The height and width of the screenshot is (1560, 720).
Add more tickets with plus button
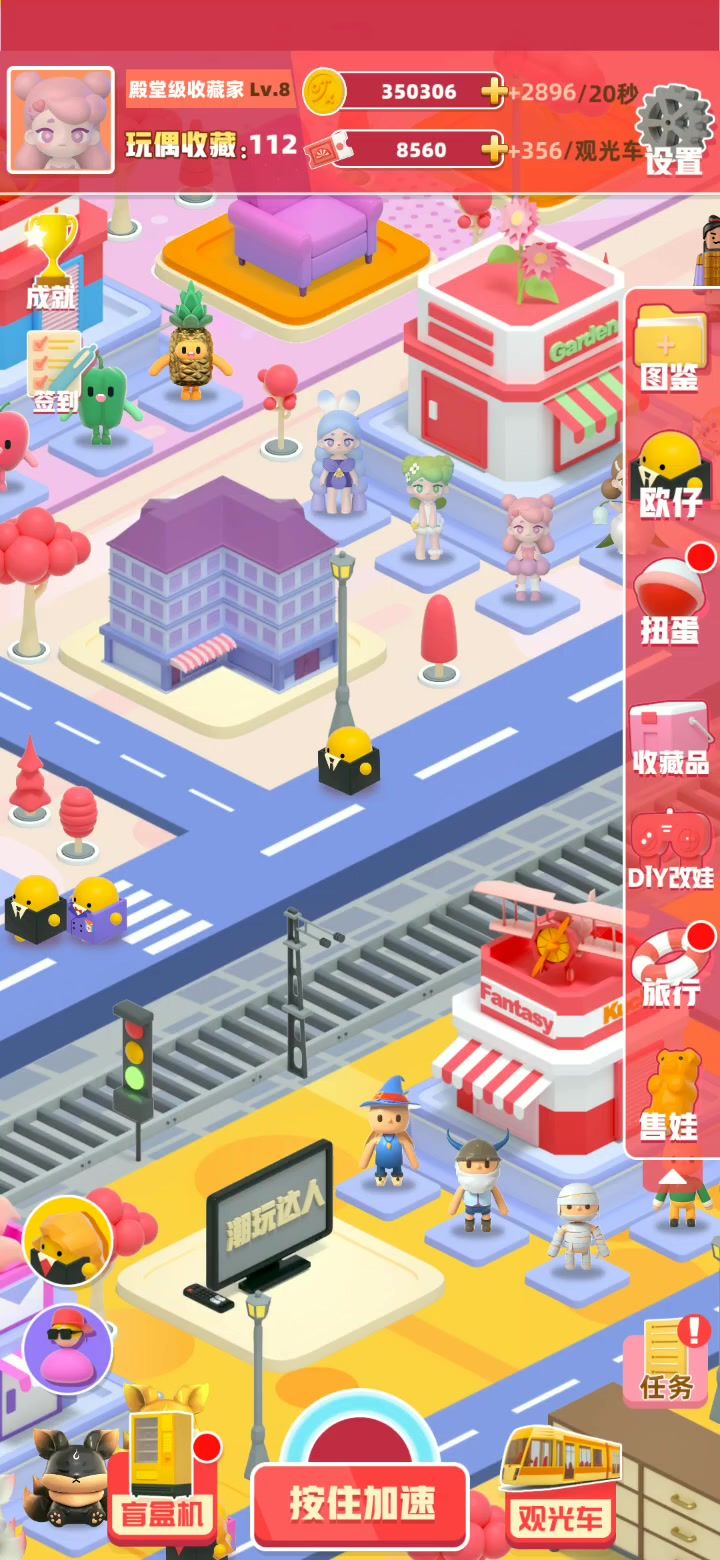[493, 150]
